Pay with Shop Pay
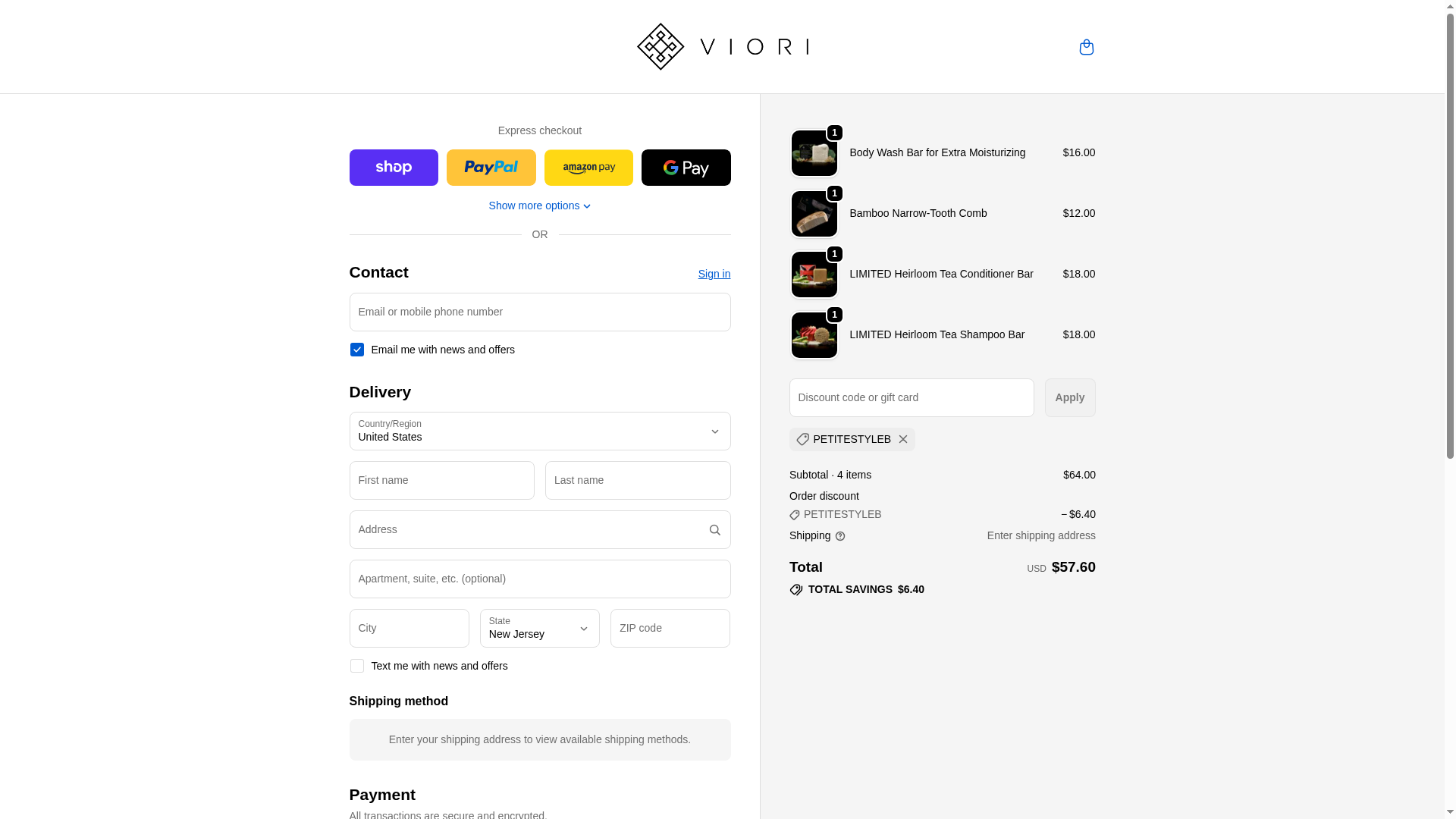The image size is (1456, 819). click(394, 168)
